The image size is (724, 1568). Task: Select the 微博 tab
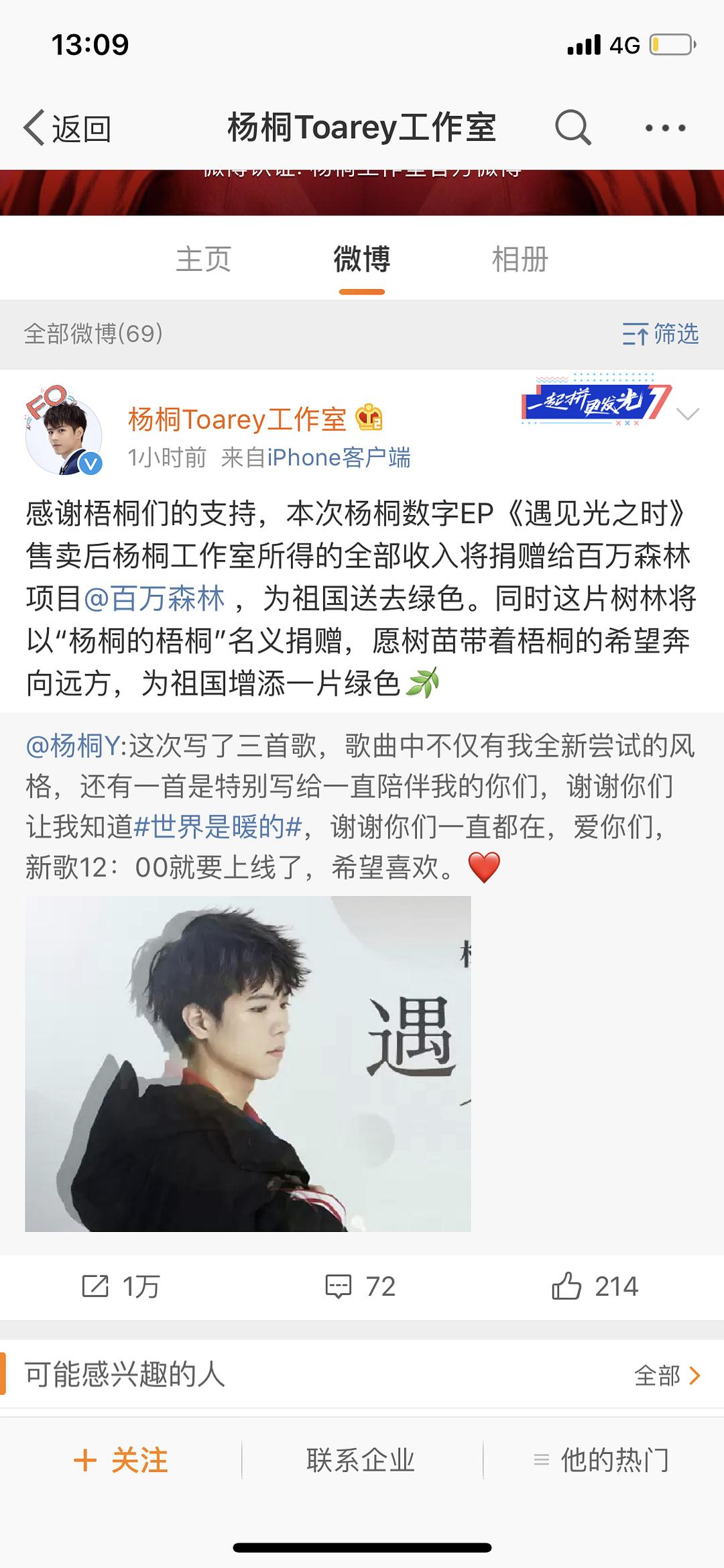pyautogui.click(x=361, y=260)
